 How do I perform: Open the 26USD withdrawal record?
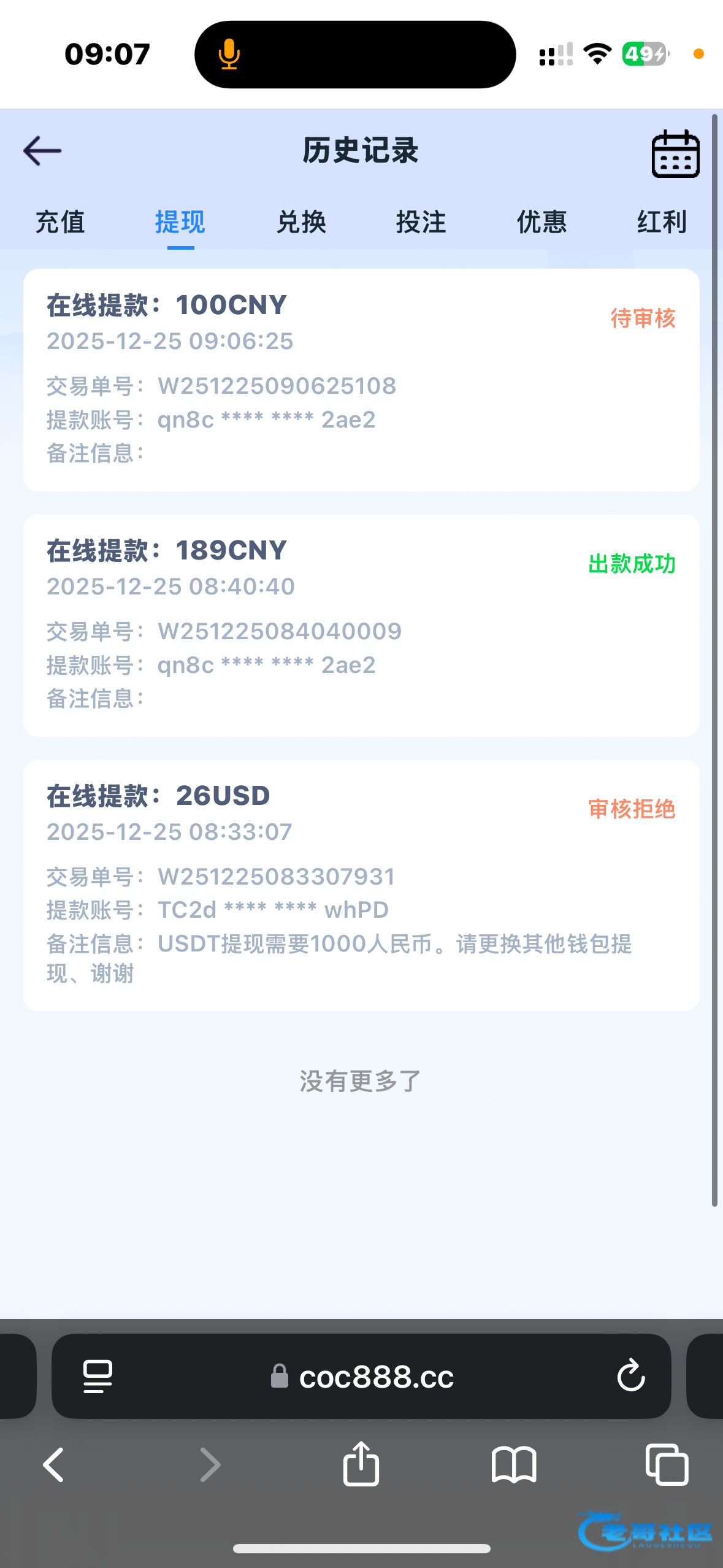(361, 885)
